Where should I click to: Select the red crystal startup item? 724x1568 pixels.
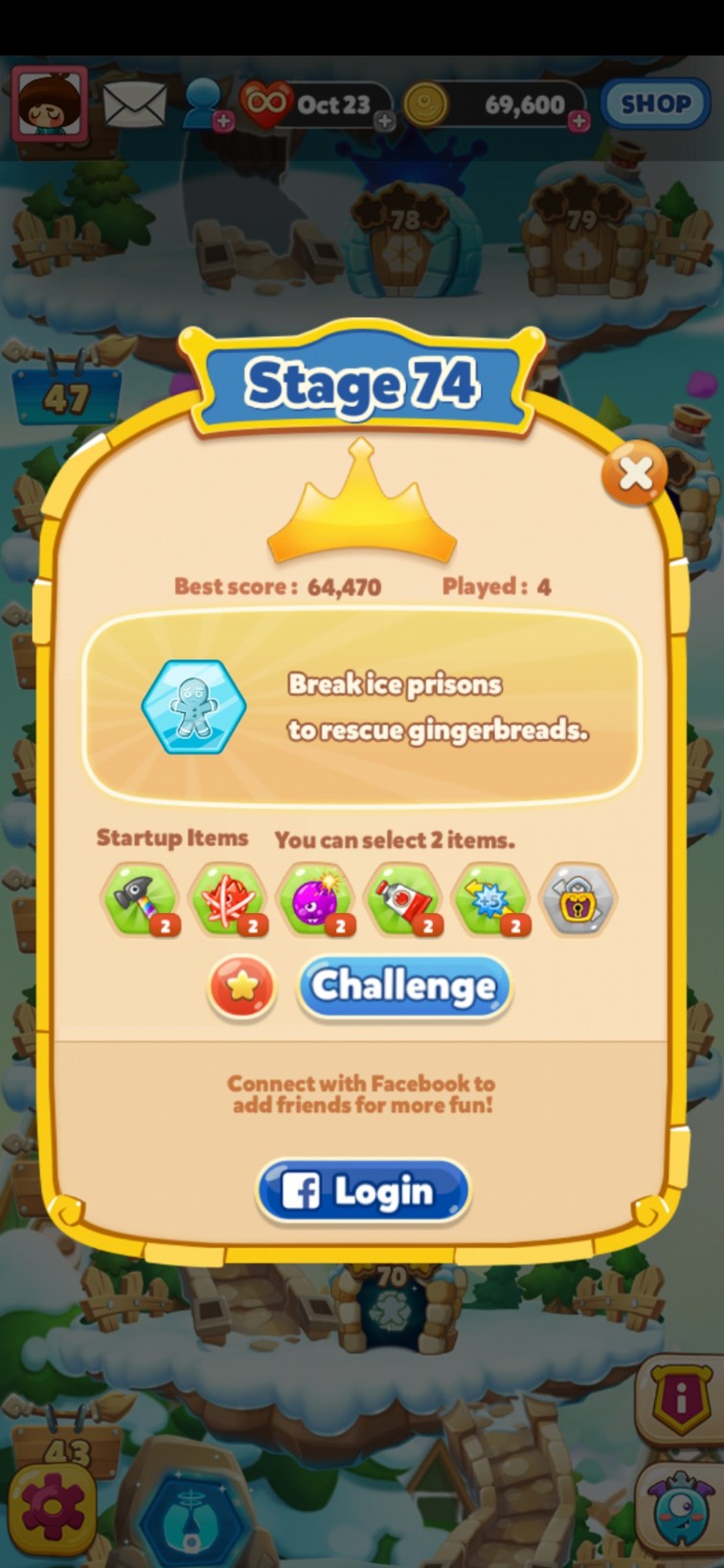(228, 900)
